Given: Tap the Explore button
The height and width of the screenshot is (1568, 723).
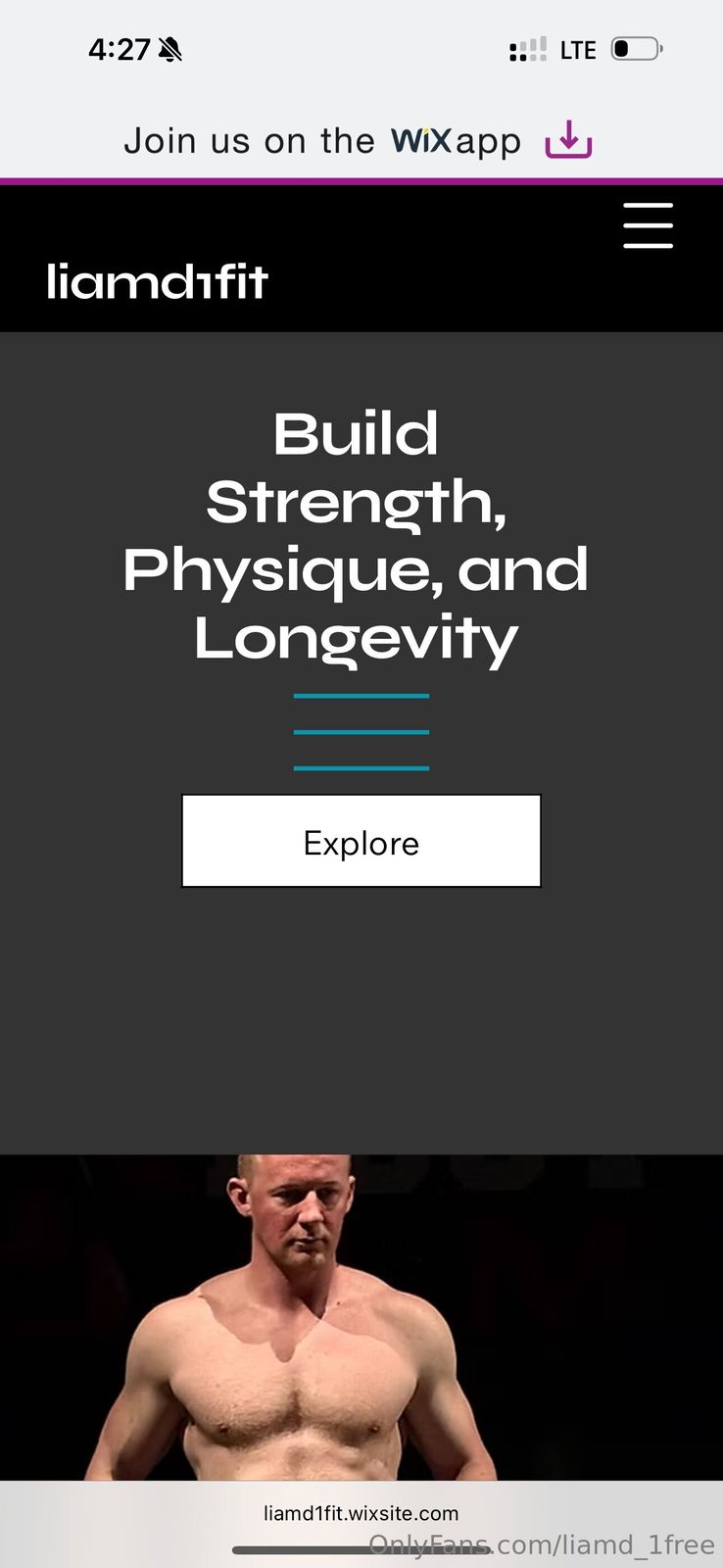Looking at the screenshot, I should [x=361, y=841].
